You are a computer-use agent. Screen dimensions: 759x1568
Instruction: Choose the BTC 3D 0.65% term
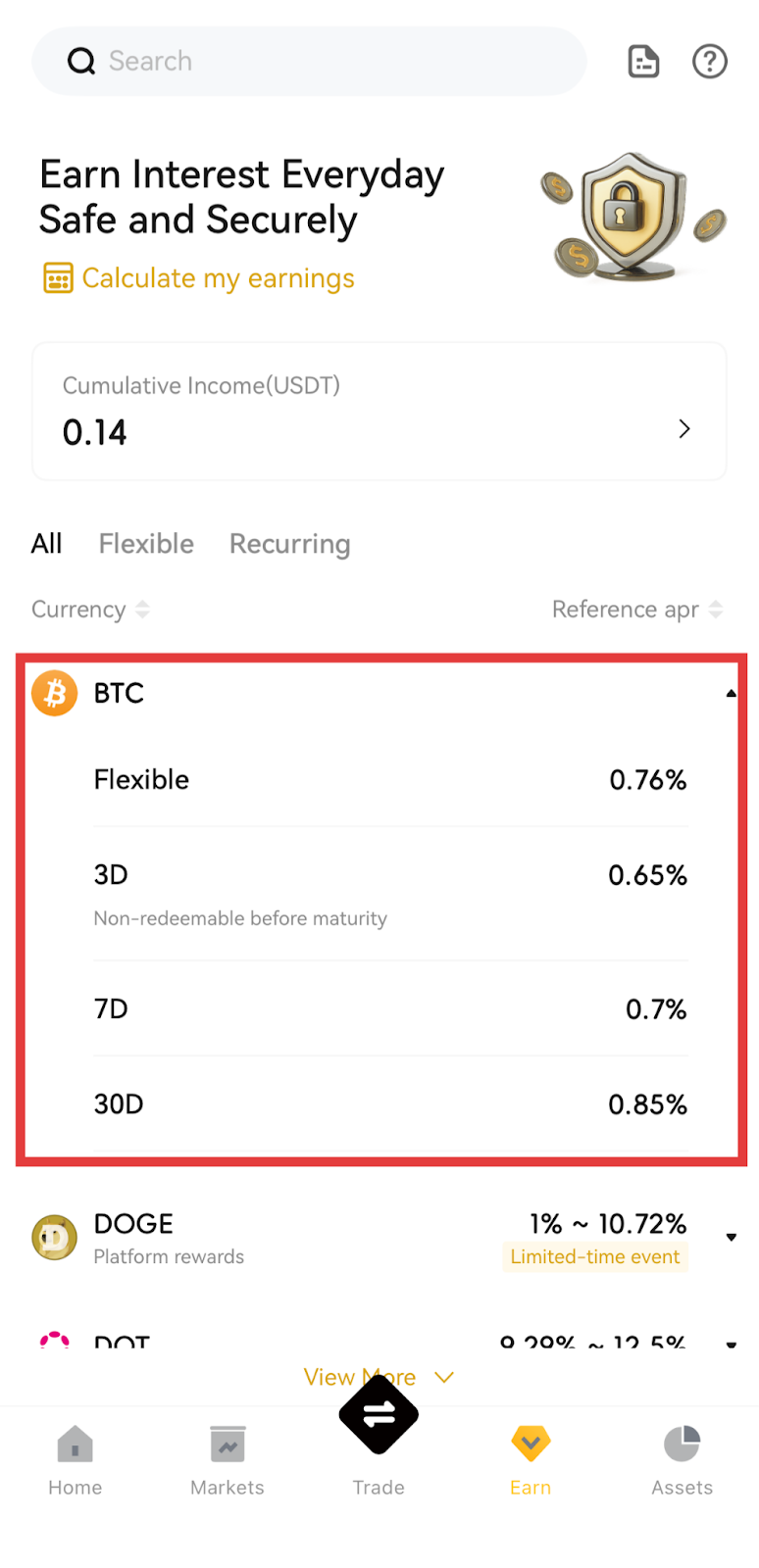click(x=390, y=892)
